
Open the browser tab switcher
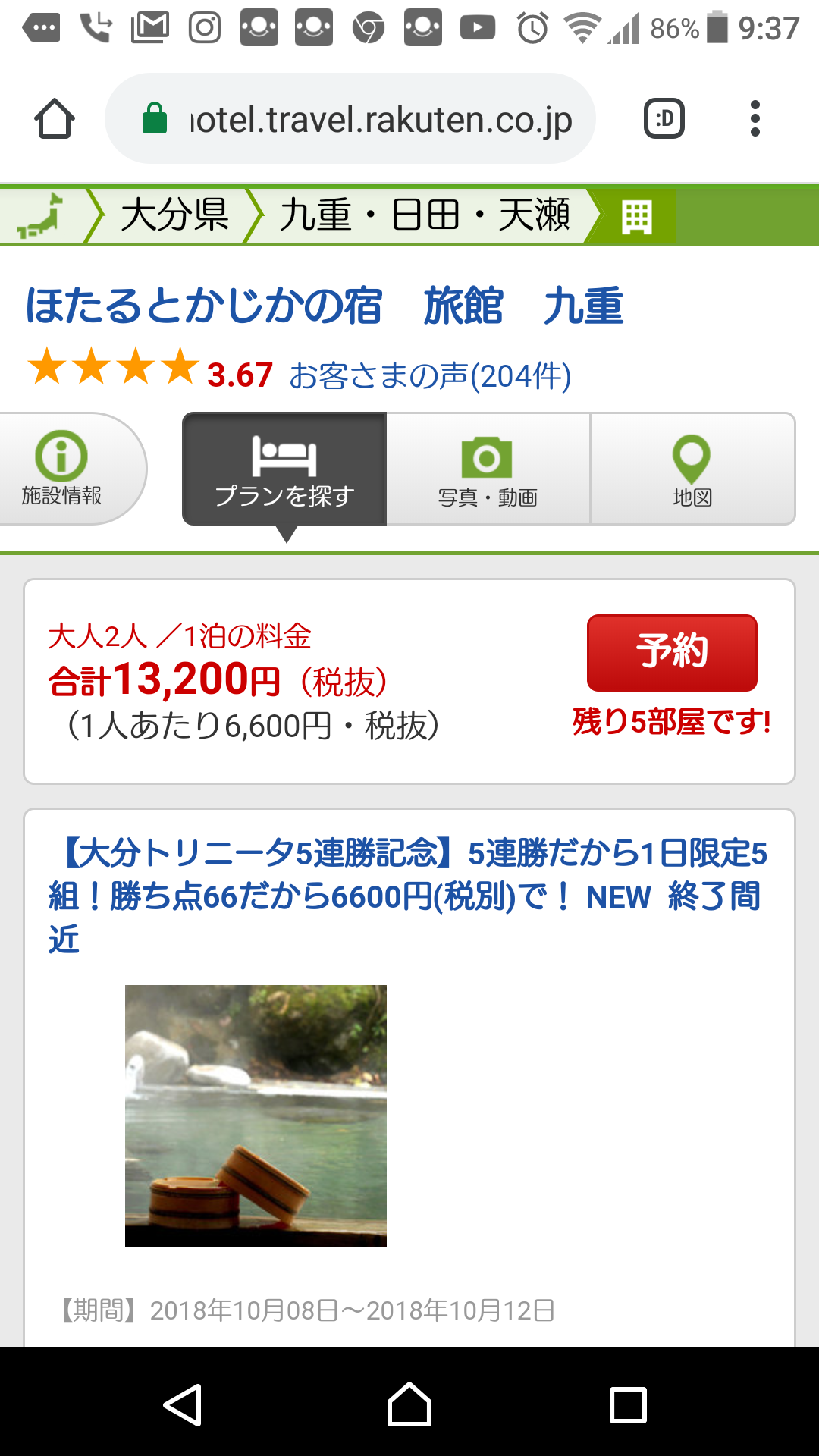coord(664,119)
